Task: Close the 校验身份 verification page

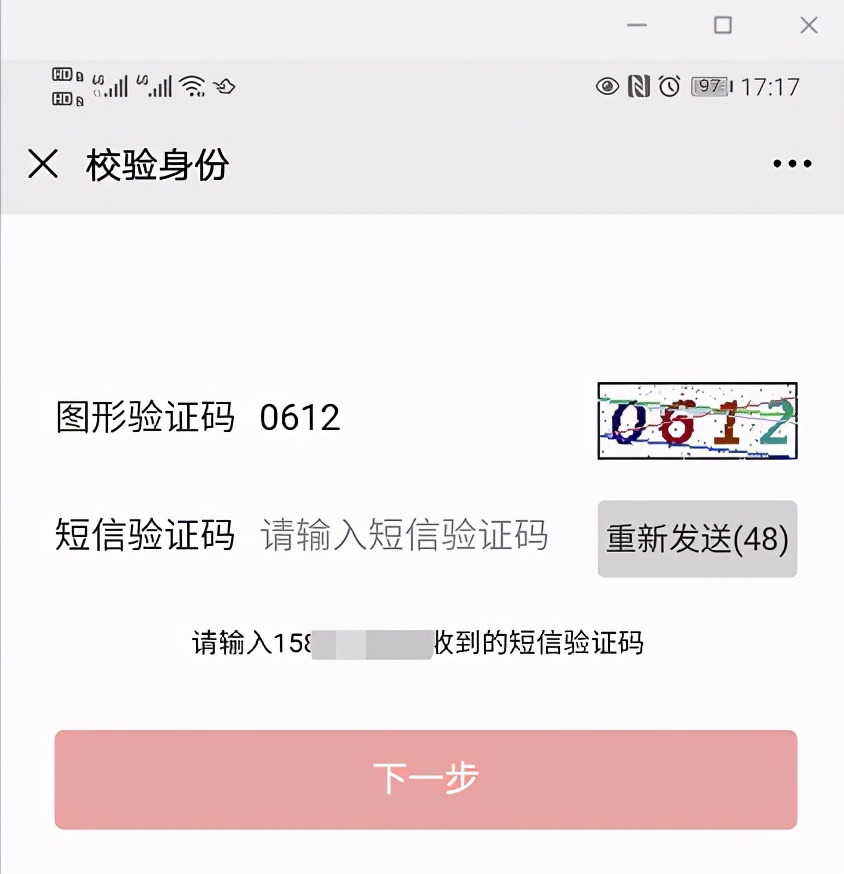Action: (42, 163)
